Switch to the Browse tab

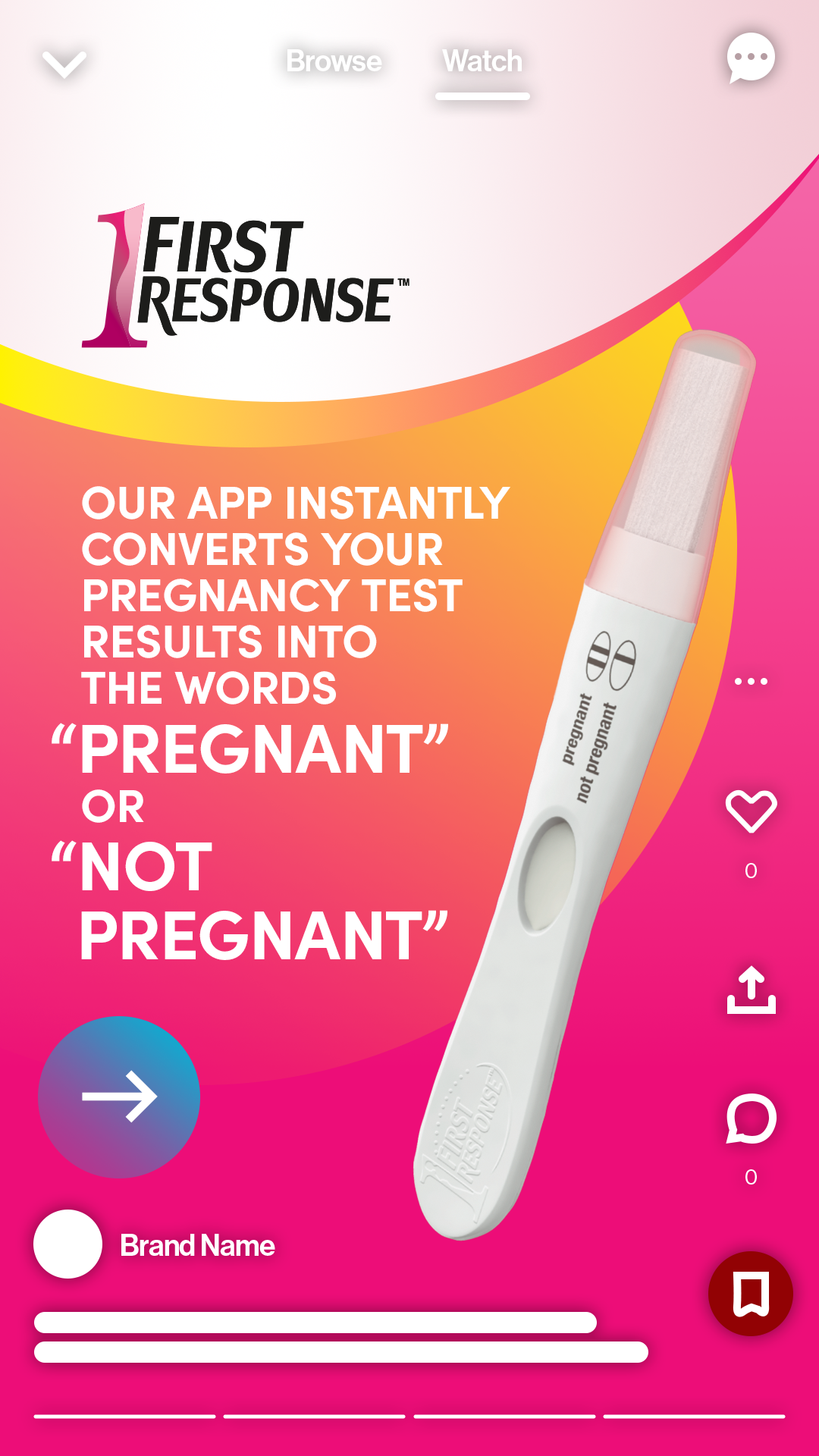tap(334, 61)
